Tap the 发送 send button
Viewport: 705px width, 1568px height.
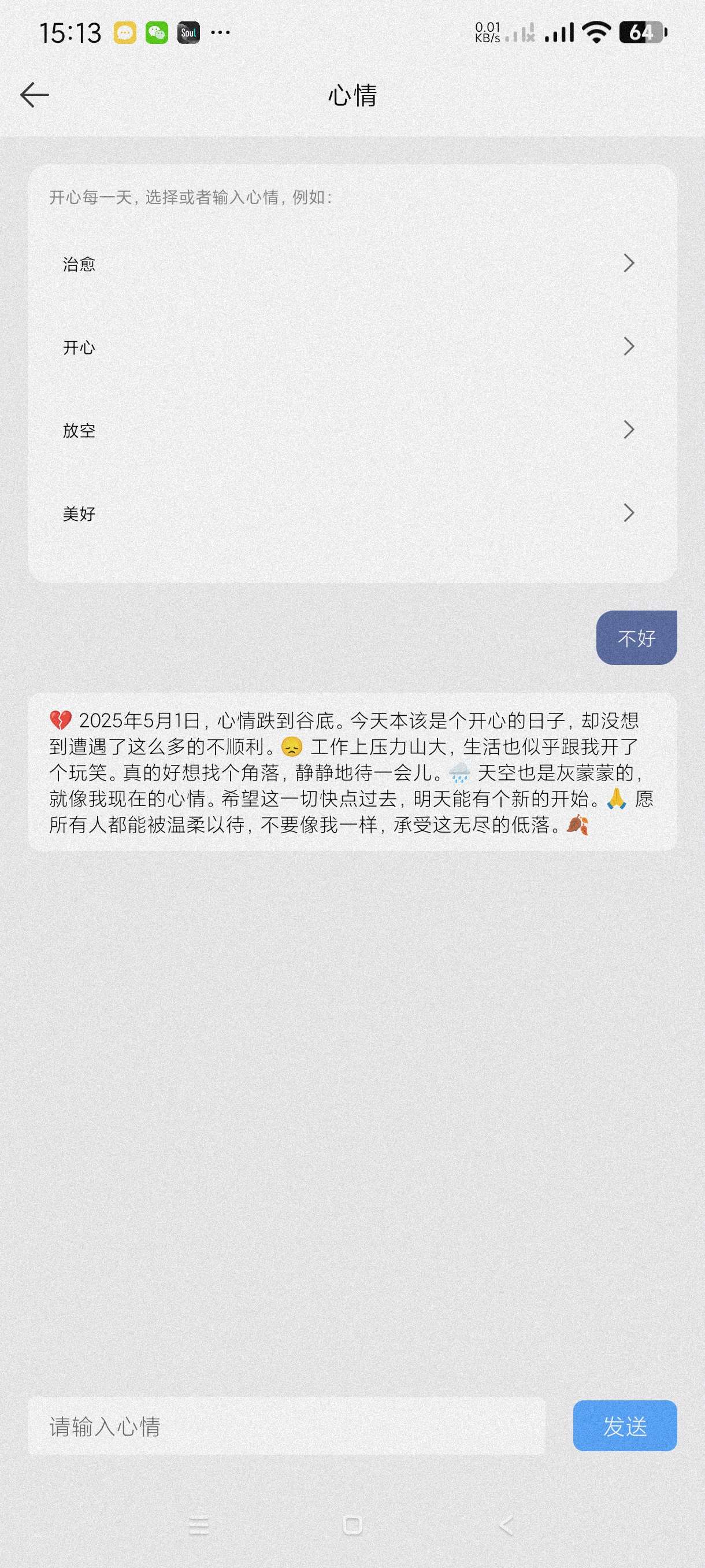(624, 1426)
